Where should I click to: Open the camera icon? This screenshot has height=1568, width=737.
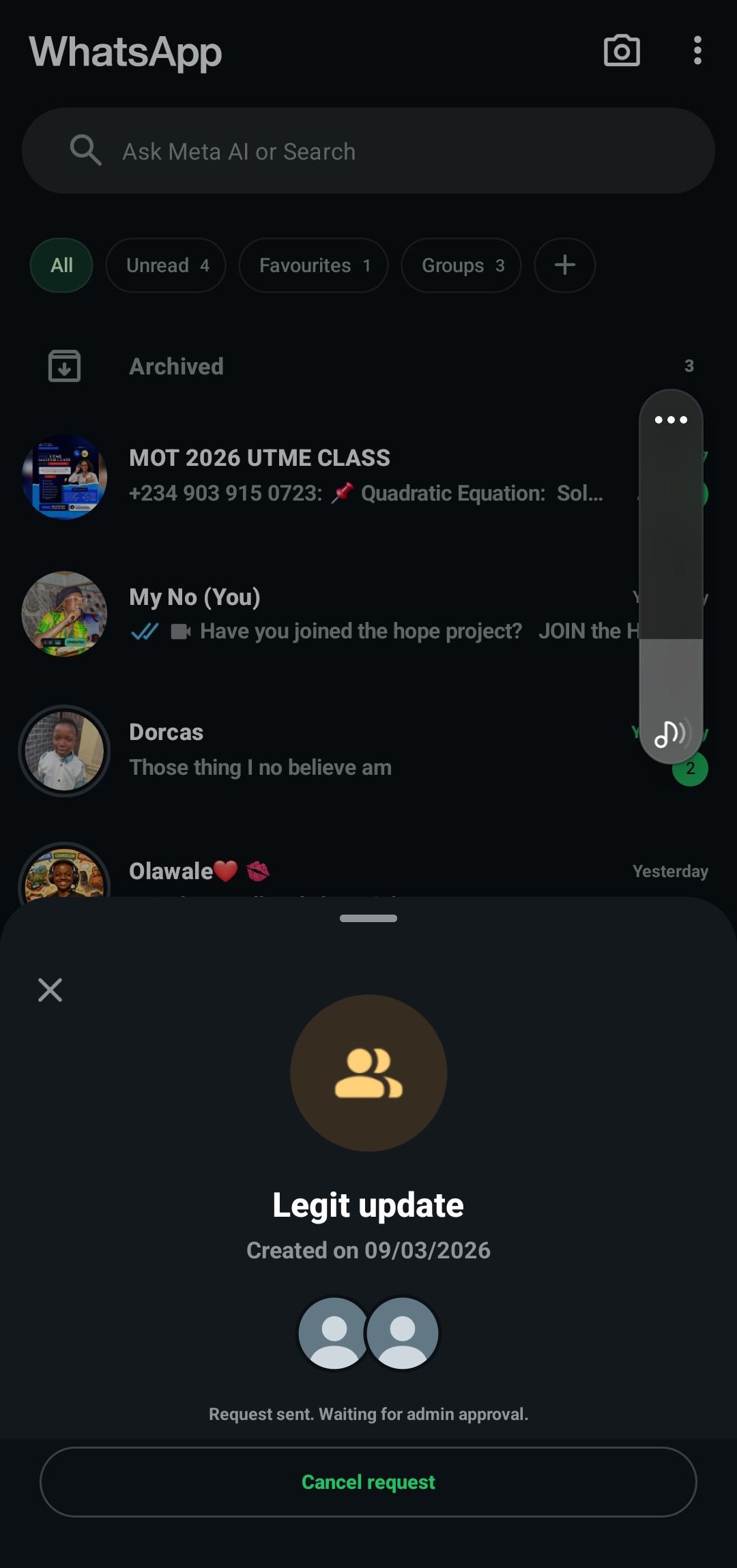coord(622,51)
